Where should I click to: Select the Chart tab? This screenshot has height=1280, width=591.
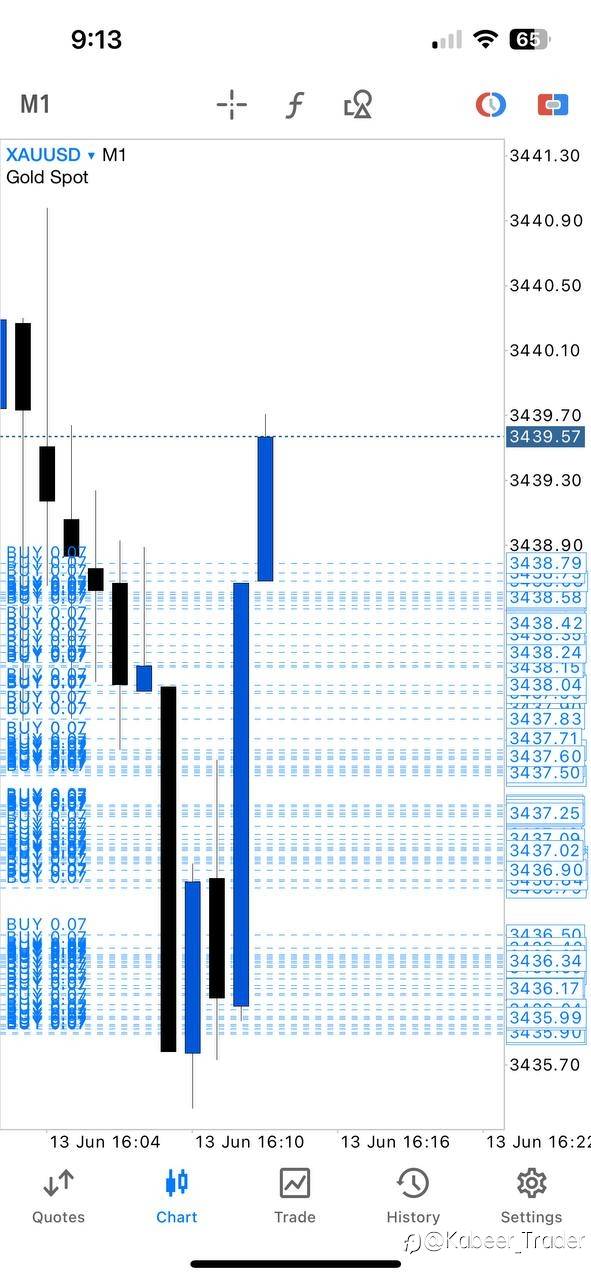(x=177, y=1196)
